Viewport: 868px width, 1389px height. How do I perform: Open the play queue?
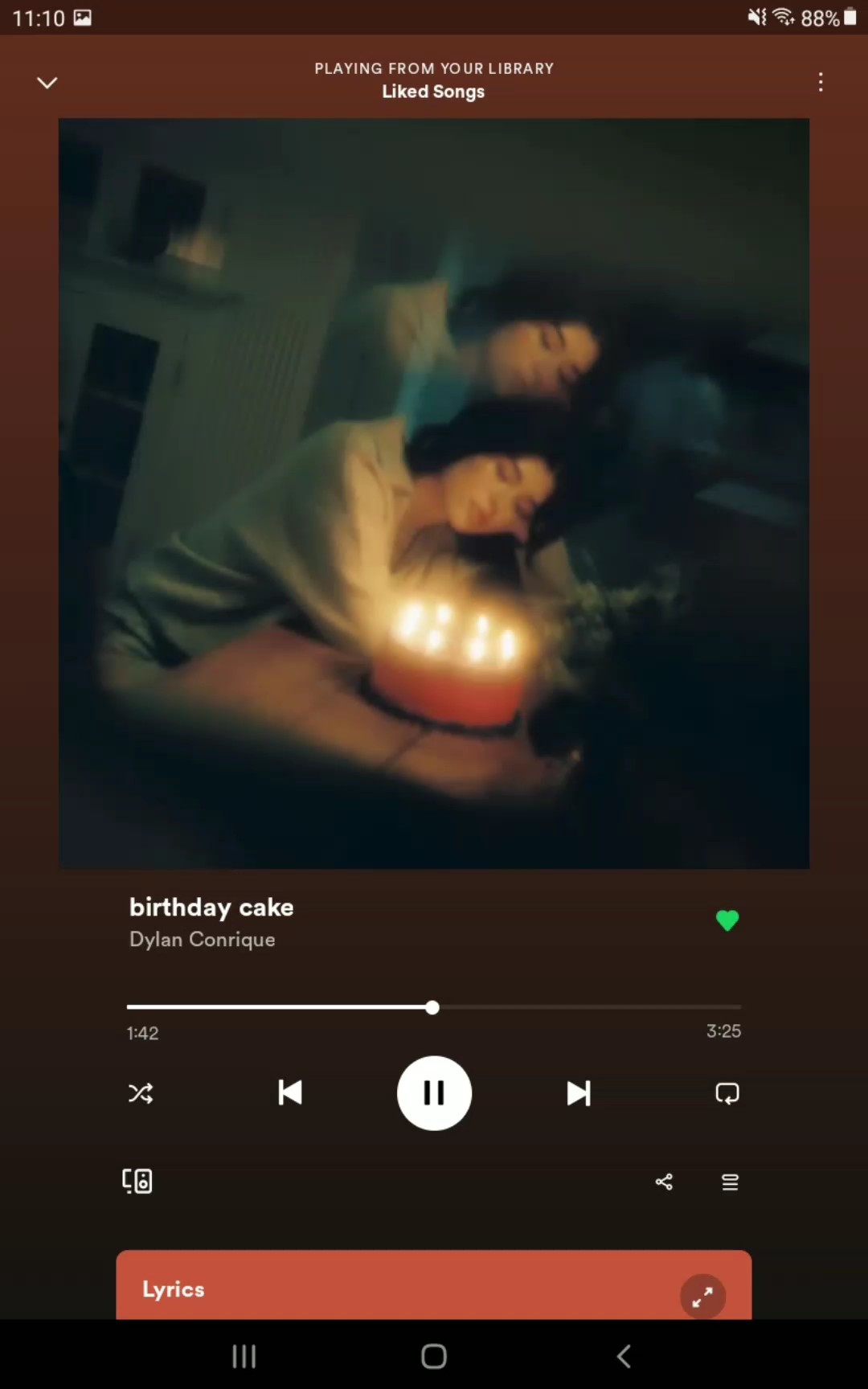click(x=730, y=1182)
